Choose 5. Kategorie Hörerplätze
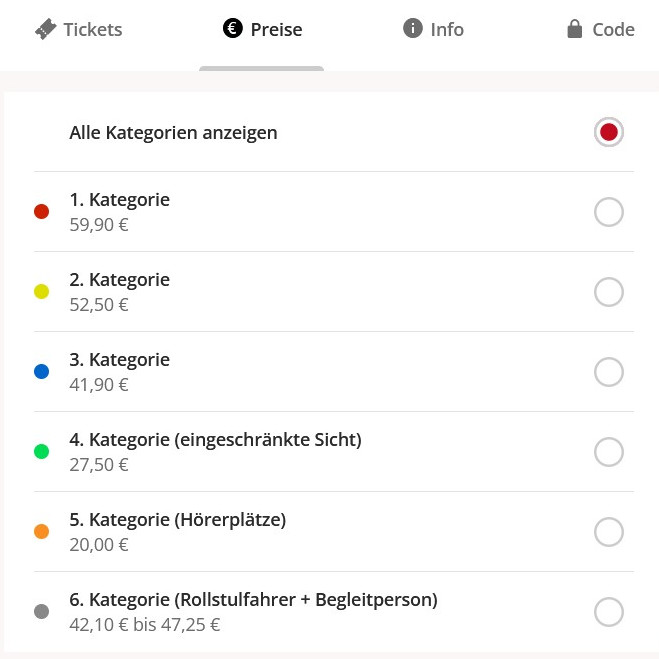The width and height of the screenshot is (659, 659). click(x=608, y=532)
